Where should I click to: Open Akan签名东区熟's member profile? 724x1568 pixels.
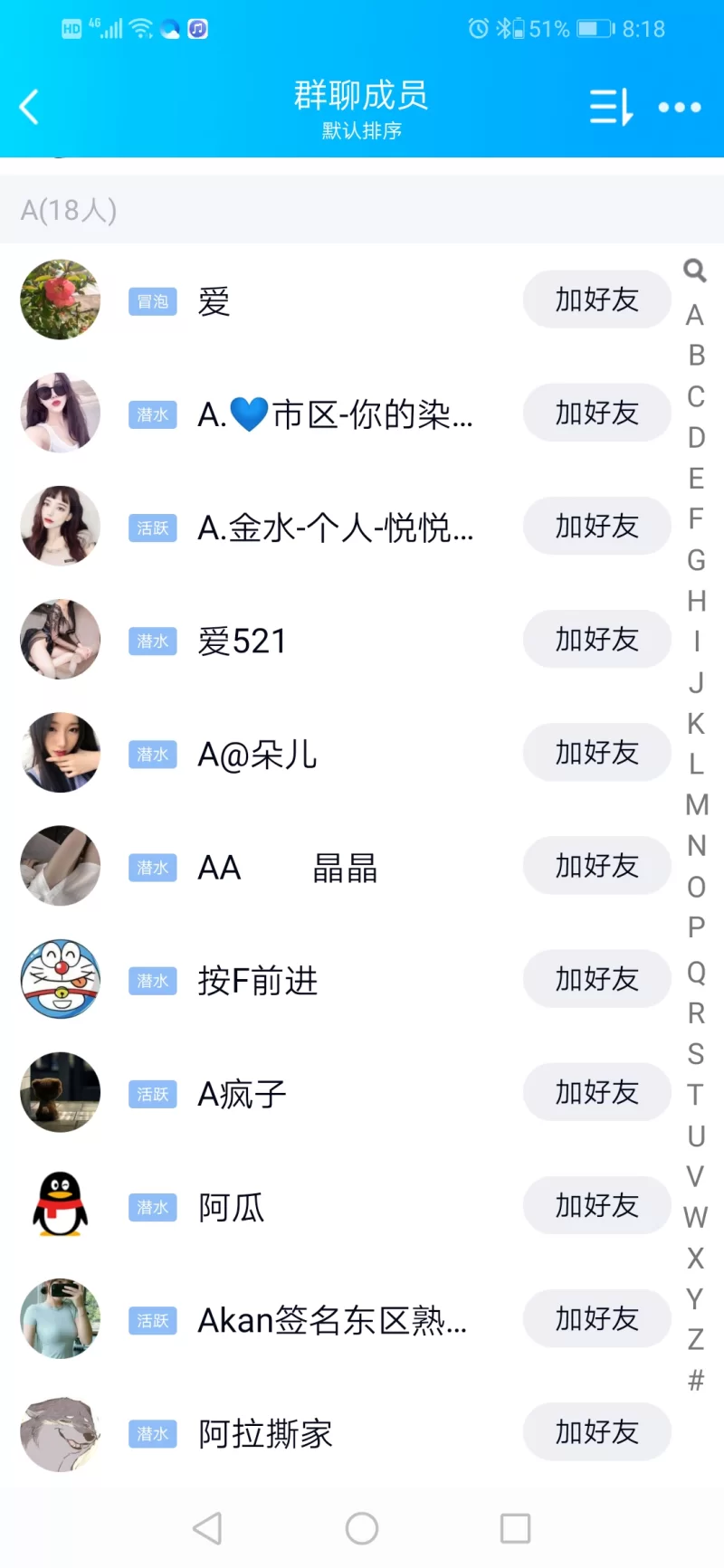[332, 1321]
